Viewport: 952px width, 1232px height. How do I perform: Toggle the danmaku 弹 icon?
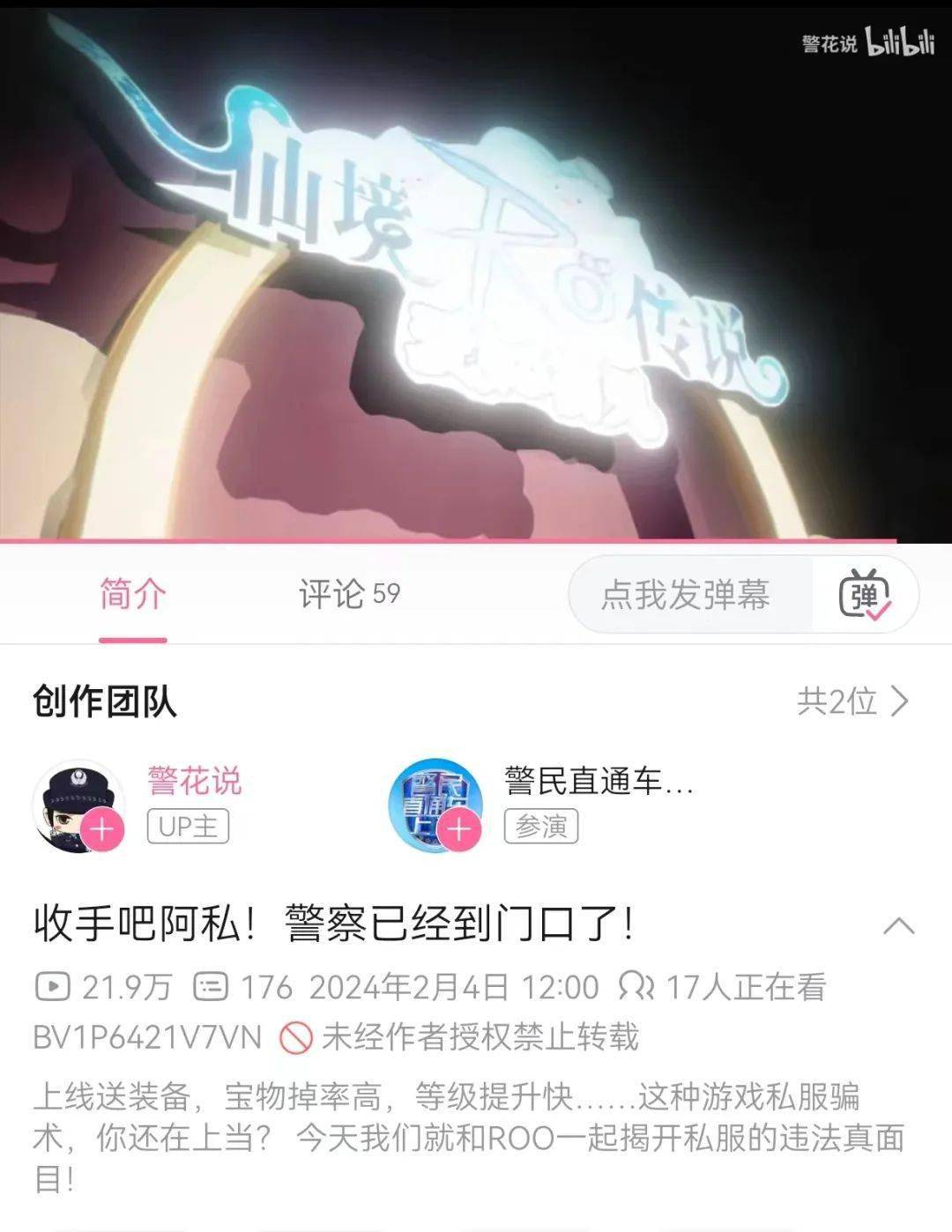click(865, 595)
